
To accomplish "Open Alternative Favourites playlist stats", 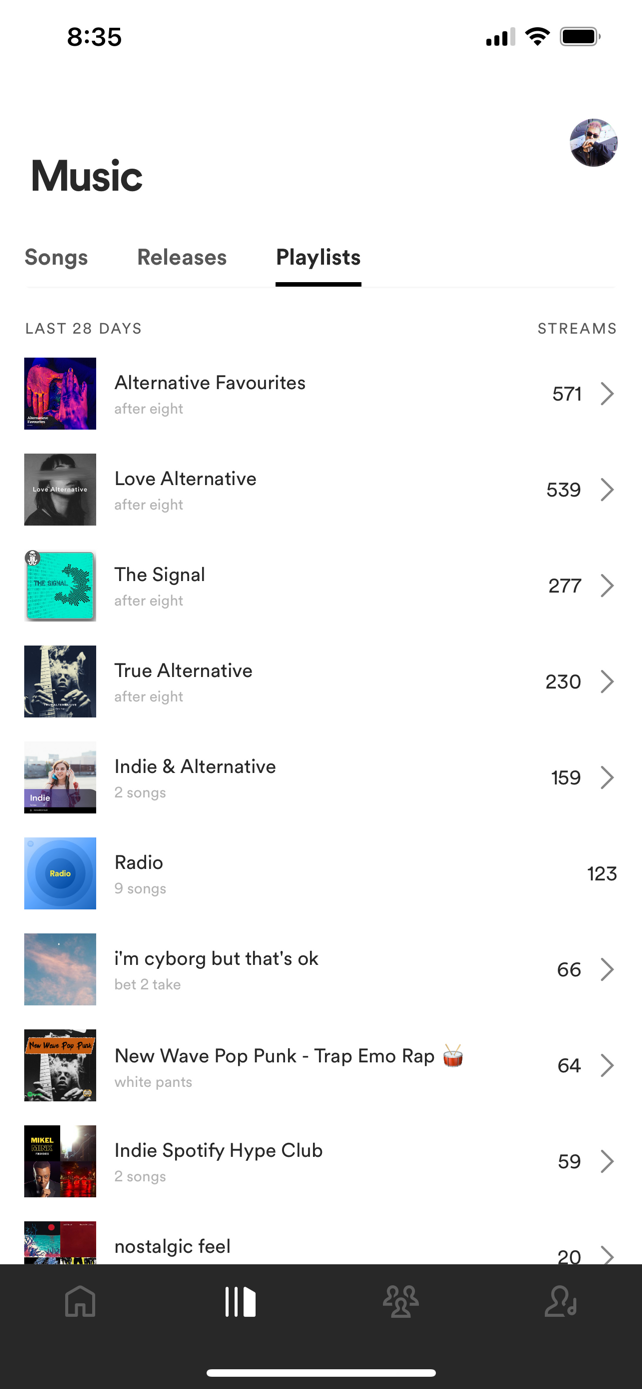I will [320, 394].
